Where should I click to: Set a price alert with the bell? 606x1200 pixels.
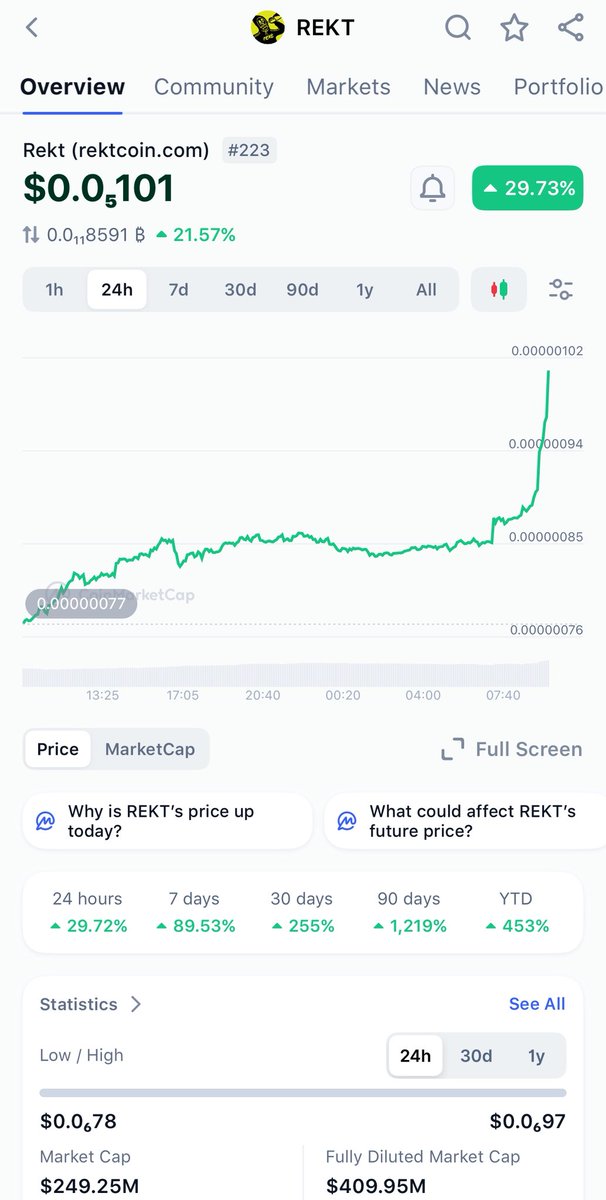(x=433, y=188)
